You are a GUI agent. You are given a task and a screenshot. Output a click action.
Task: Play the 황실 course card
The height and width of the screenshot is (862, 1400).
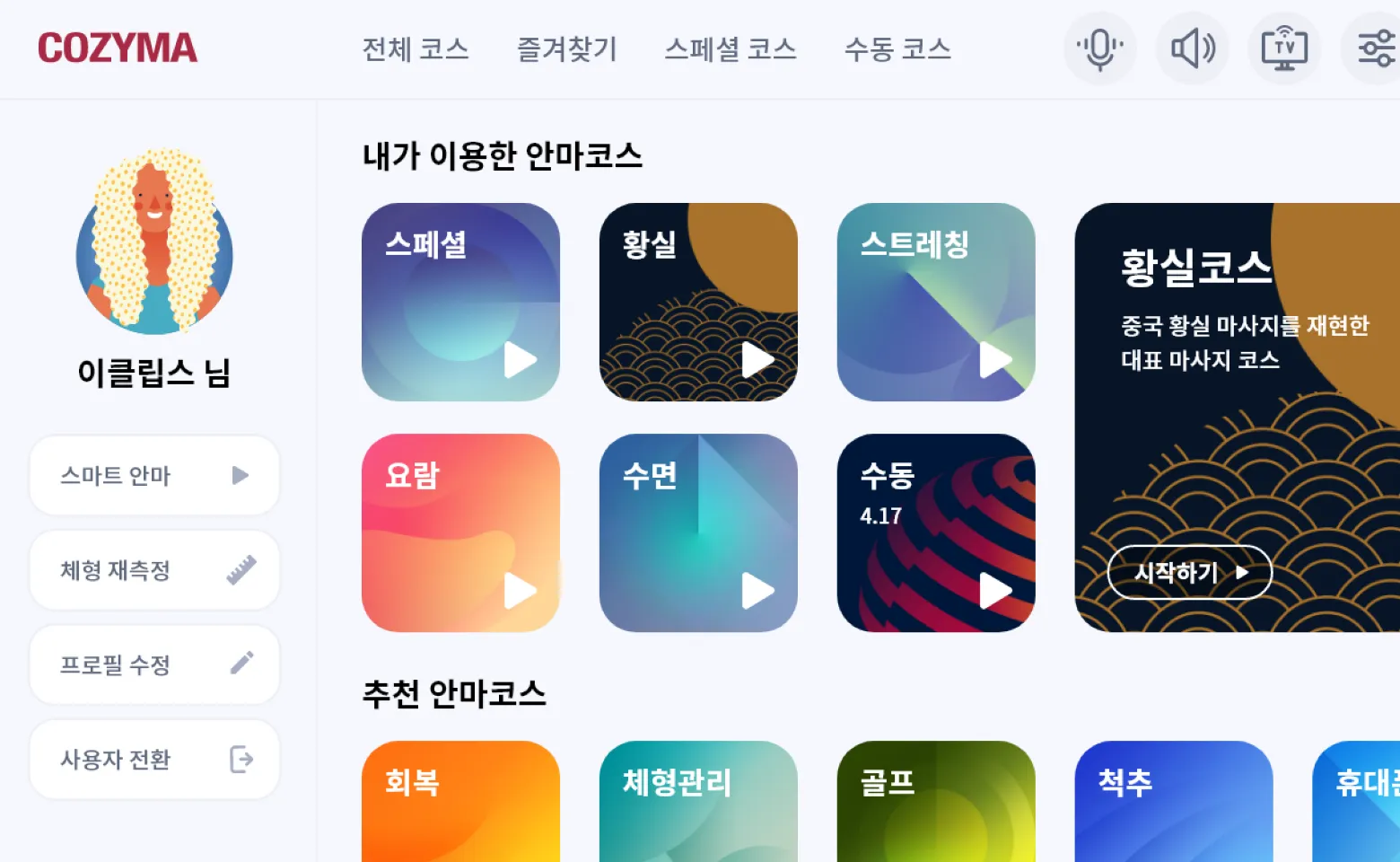[757, 360]
